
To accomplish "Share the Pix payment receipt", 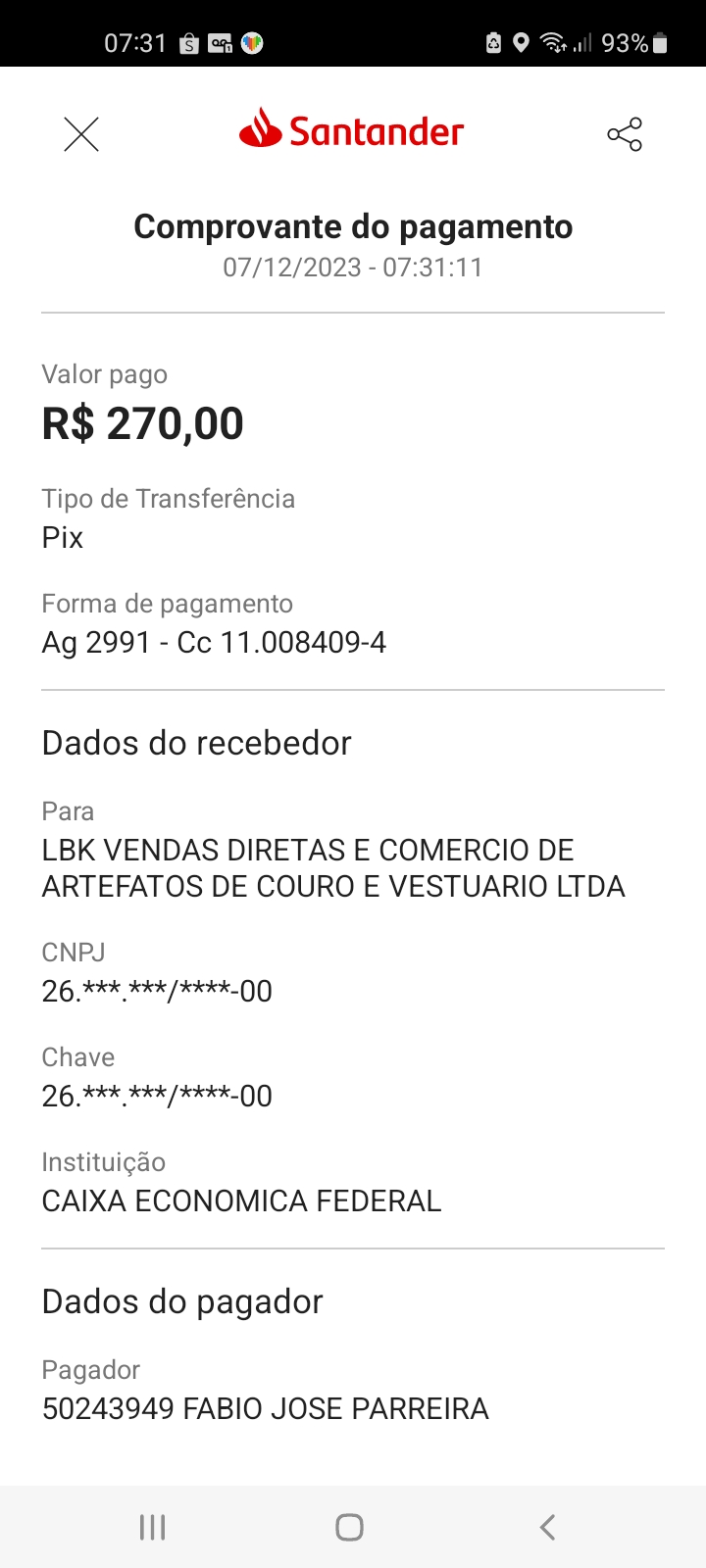I will click(x=625, y=134).
